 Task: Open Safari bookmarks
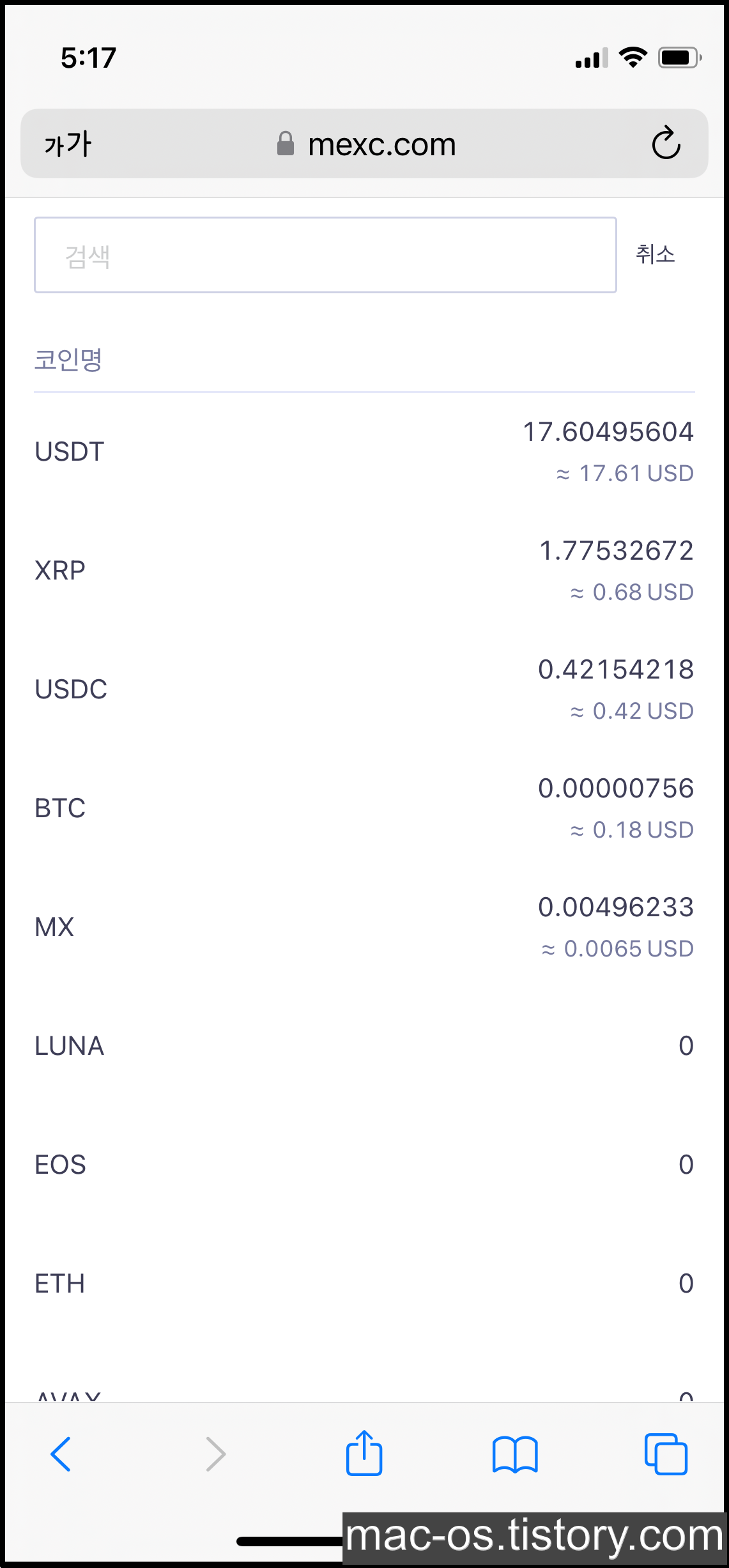pyautogui.click(x=515, y=1454)
